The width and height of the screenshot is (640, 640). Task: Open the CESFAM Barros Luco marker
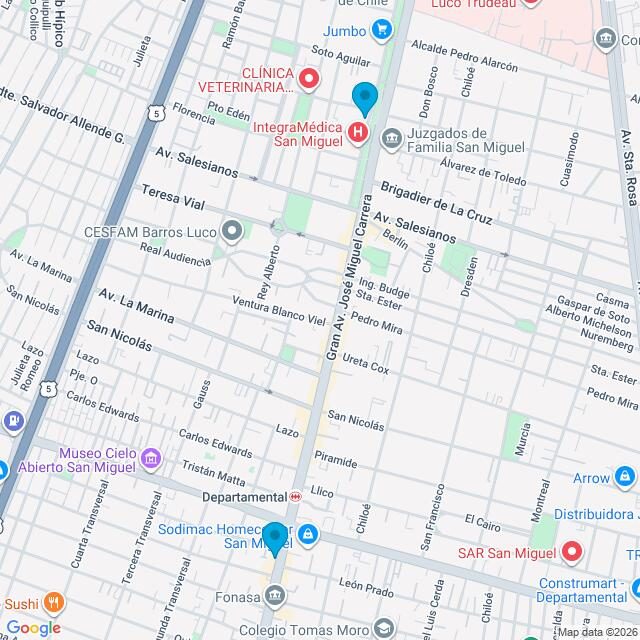coord(233,233)
